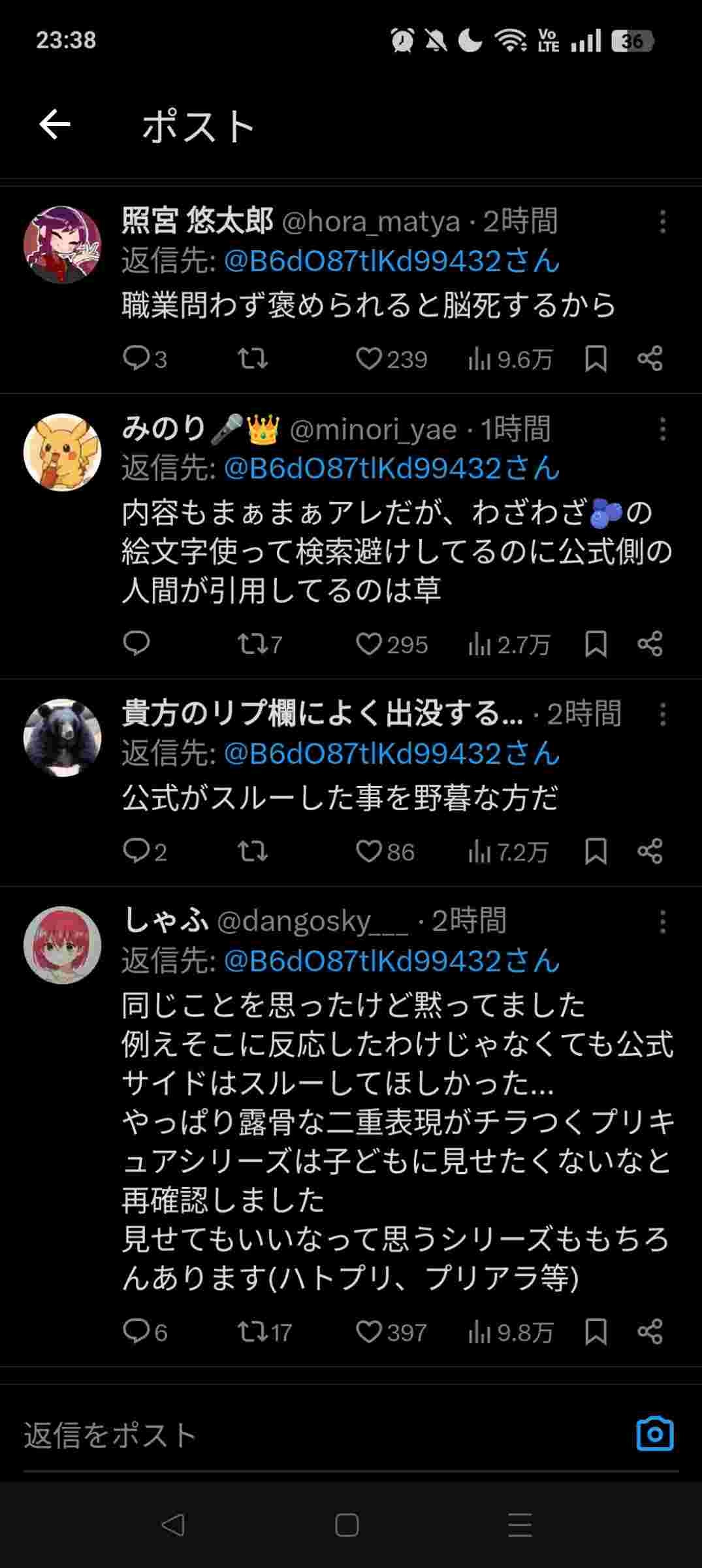Like 照宮 悠太郎's reply
Viewport: 702px width, 1568px height.
click(x=369, y=359)
